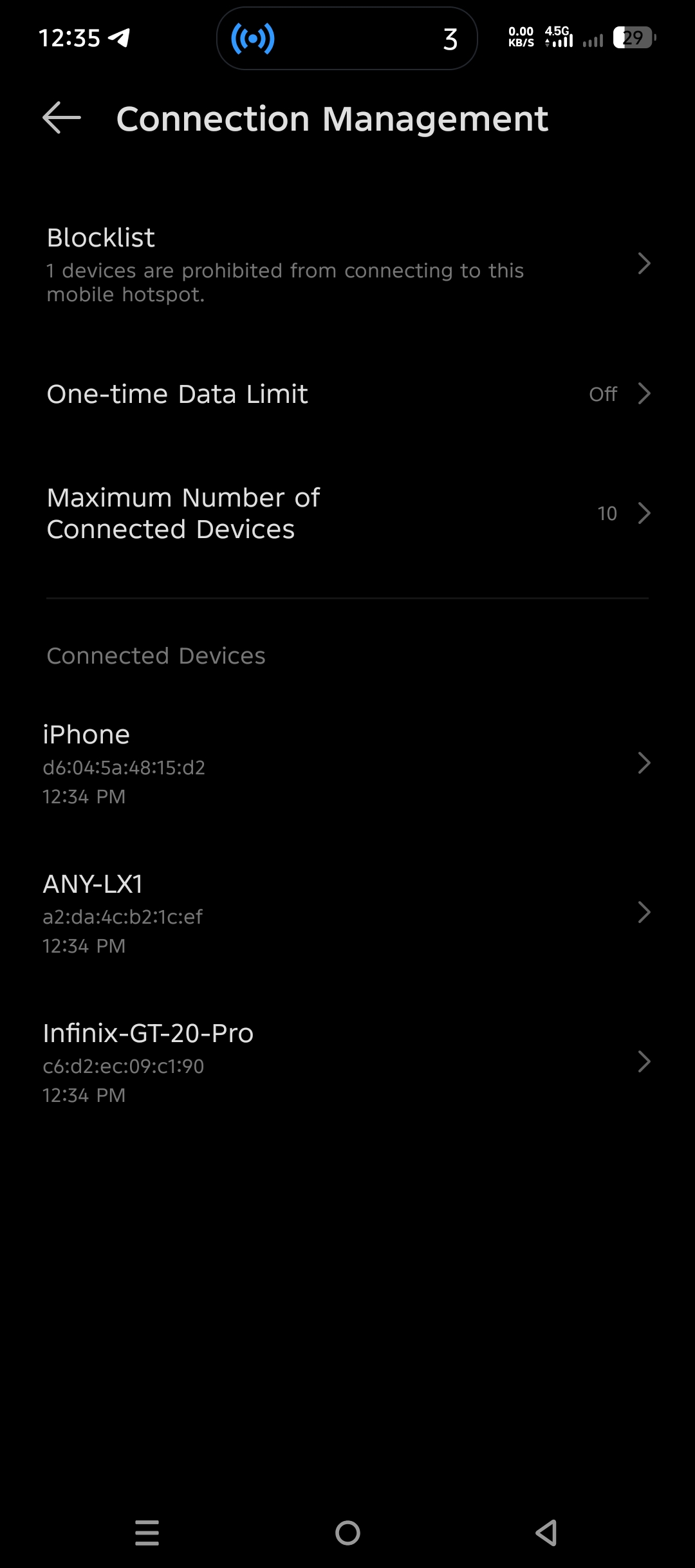Image resolution: width=695 pixels, height=1568 pixels.
Task: Go back from Connection Management
Action: pyautogui.click(x=62, y=118)
